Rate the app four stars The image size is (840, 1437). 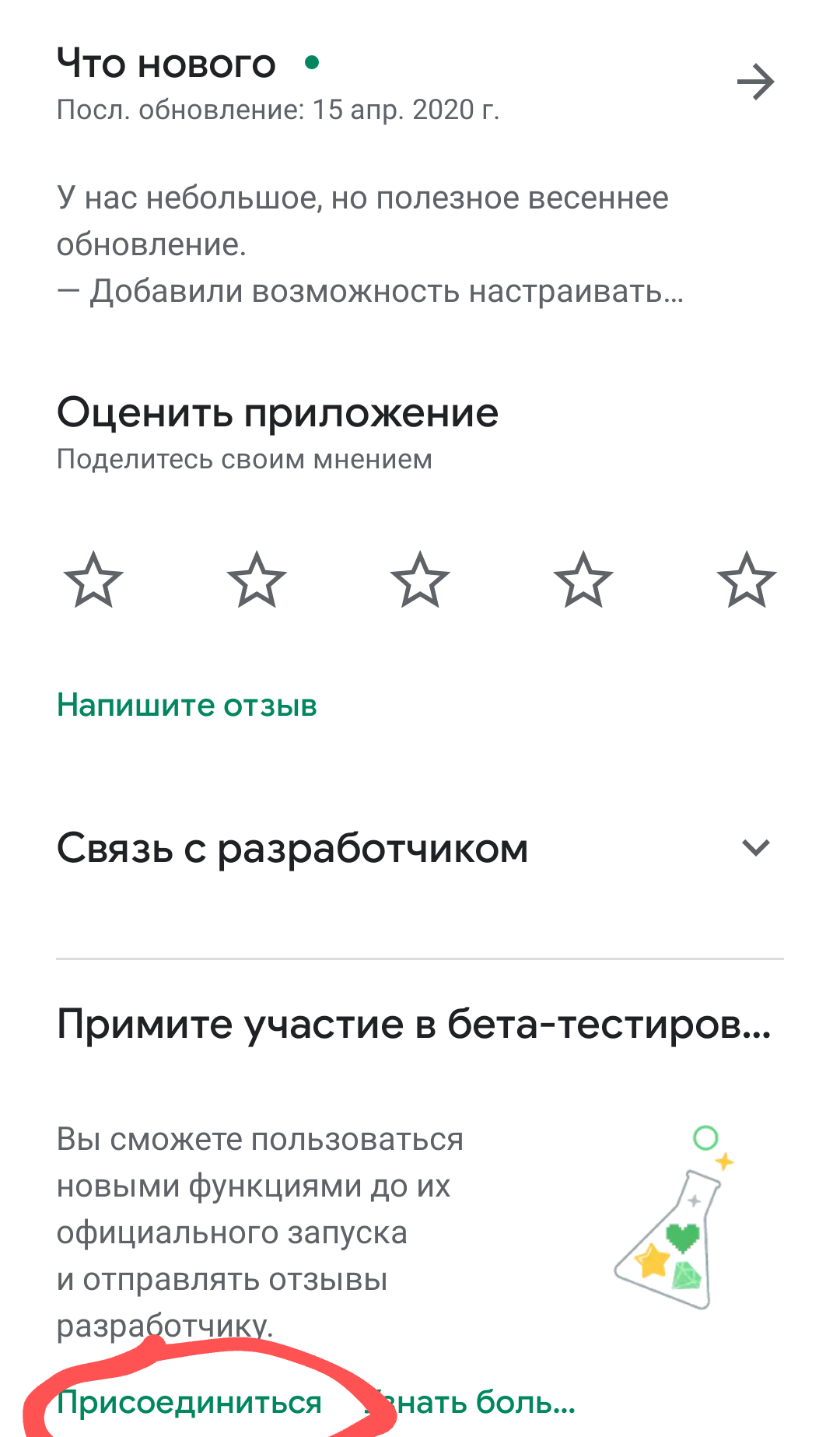pos(583,580)
